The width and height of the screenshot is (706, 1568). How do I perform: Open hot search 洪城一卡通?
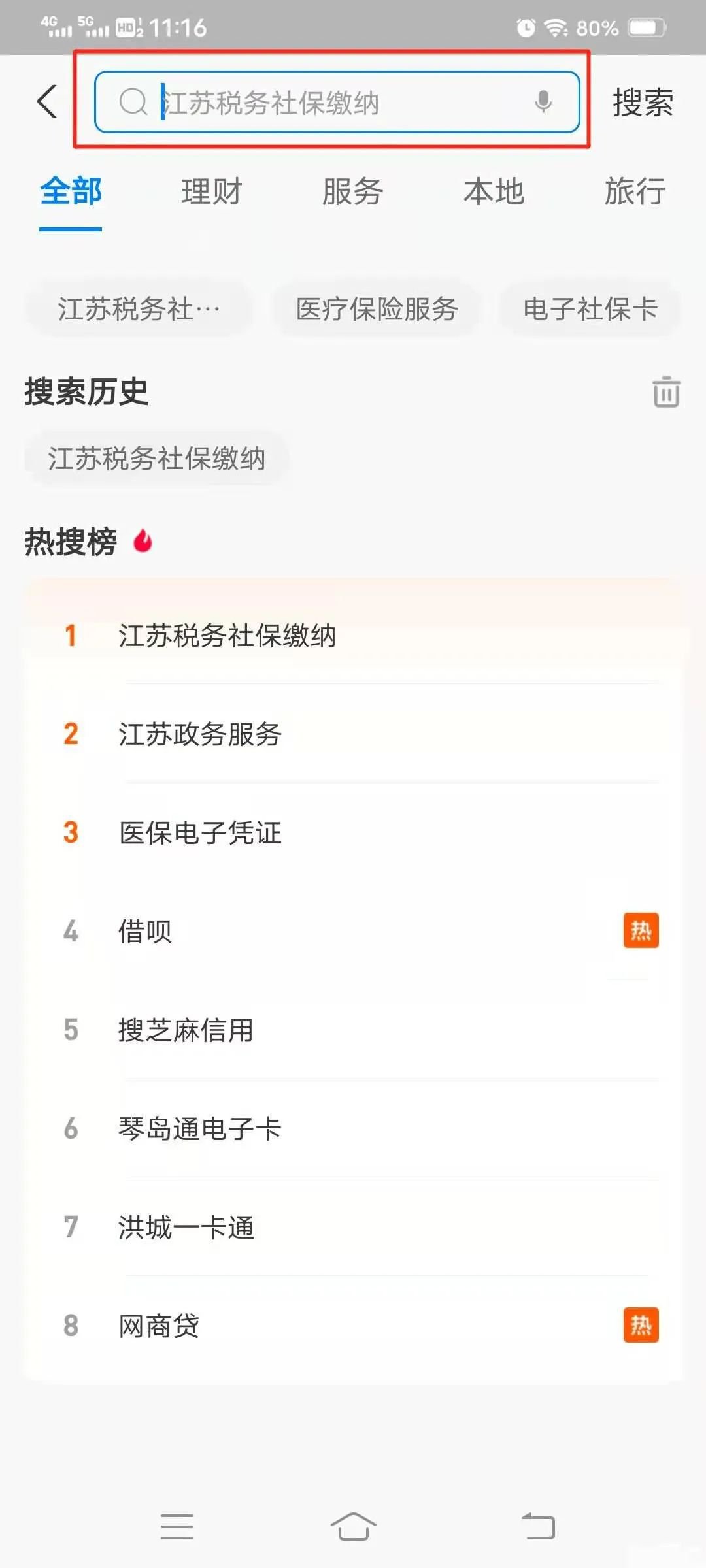click(x=186, y=1228)
